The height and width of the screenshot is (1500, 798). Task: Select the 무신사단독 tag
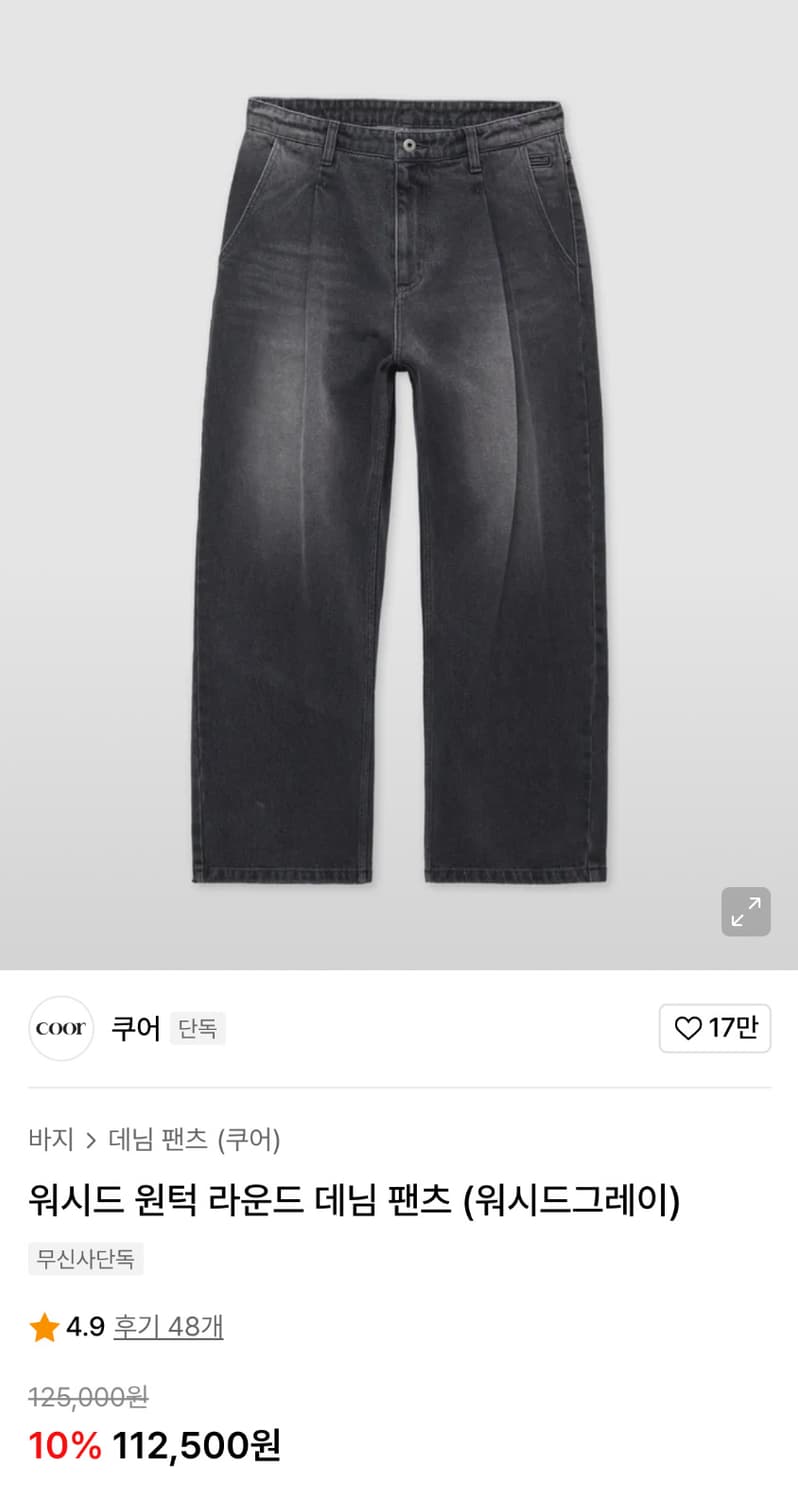point(85,1260)
